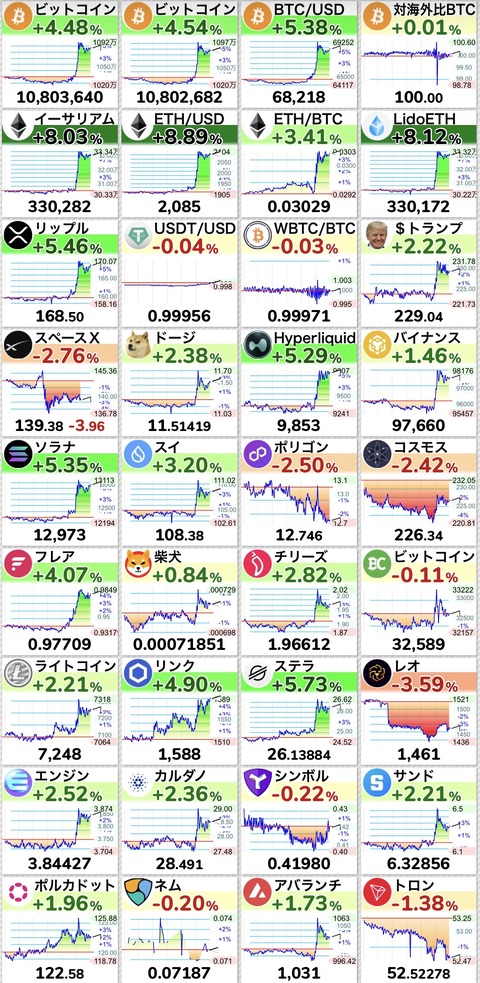Select the アバランチ tile
Viewport: 480px width, 983px height.
[300, 928]
